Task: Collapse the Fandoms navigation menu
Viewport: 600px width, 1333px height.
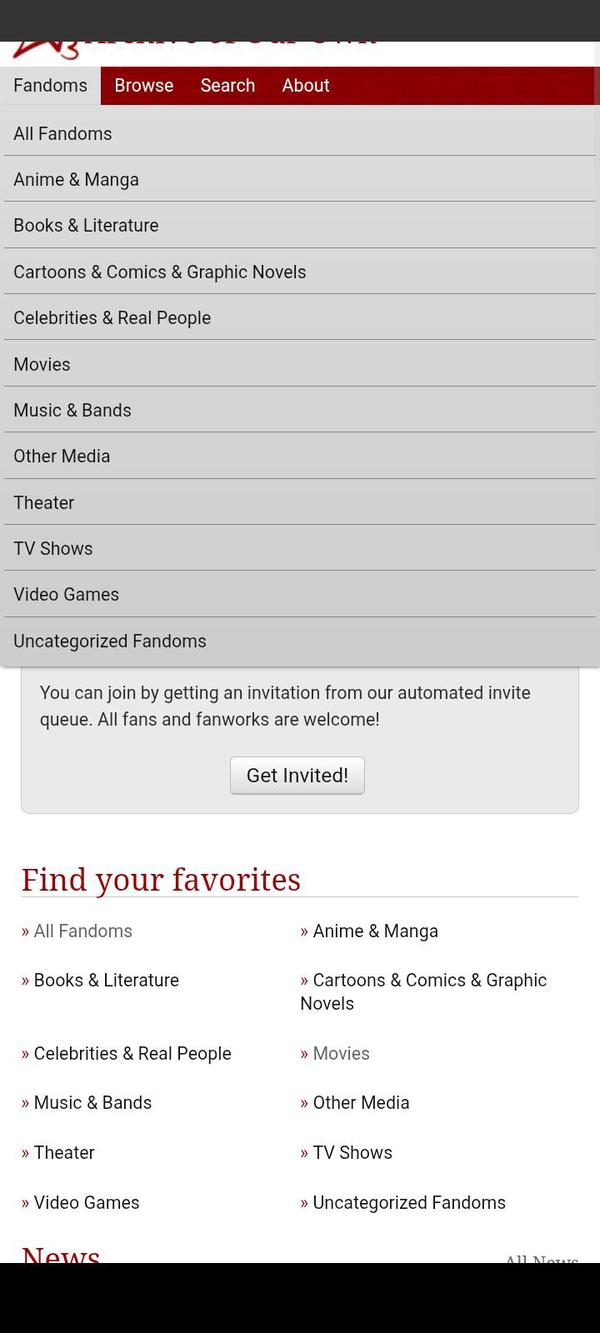Action: pyautogui.click(x=50, y=86)
